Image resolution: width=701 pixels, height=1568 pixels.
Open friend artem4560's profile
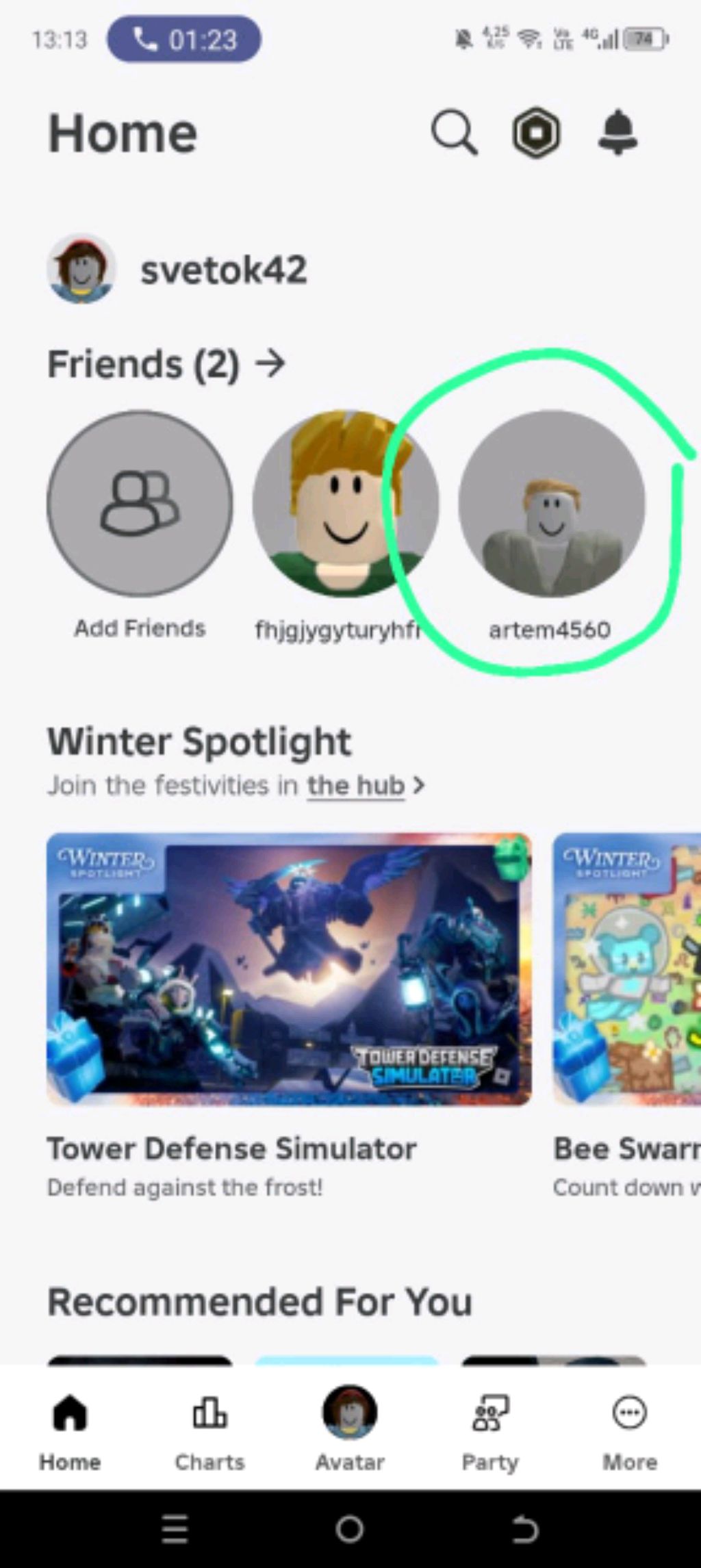coord(551,504)
